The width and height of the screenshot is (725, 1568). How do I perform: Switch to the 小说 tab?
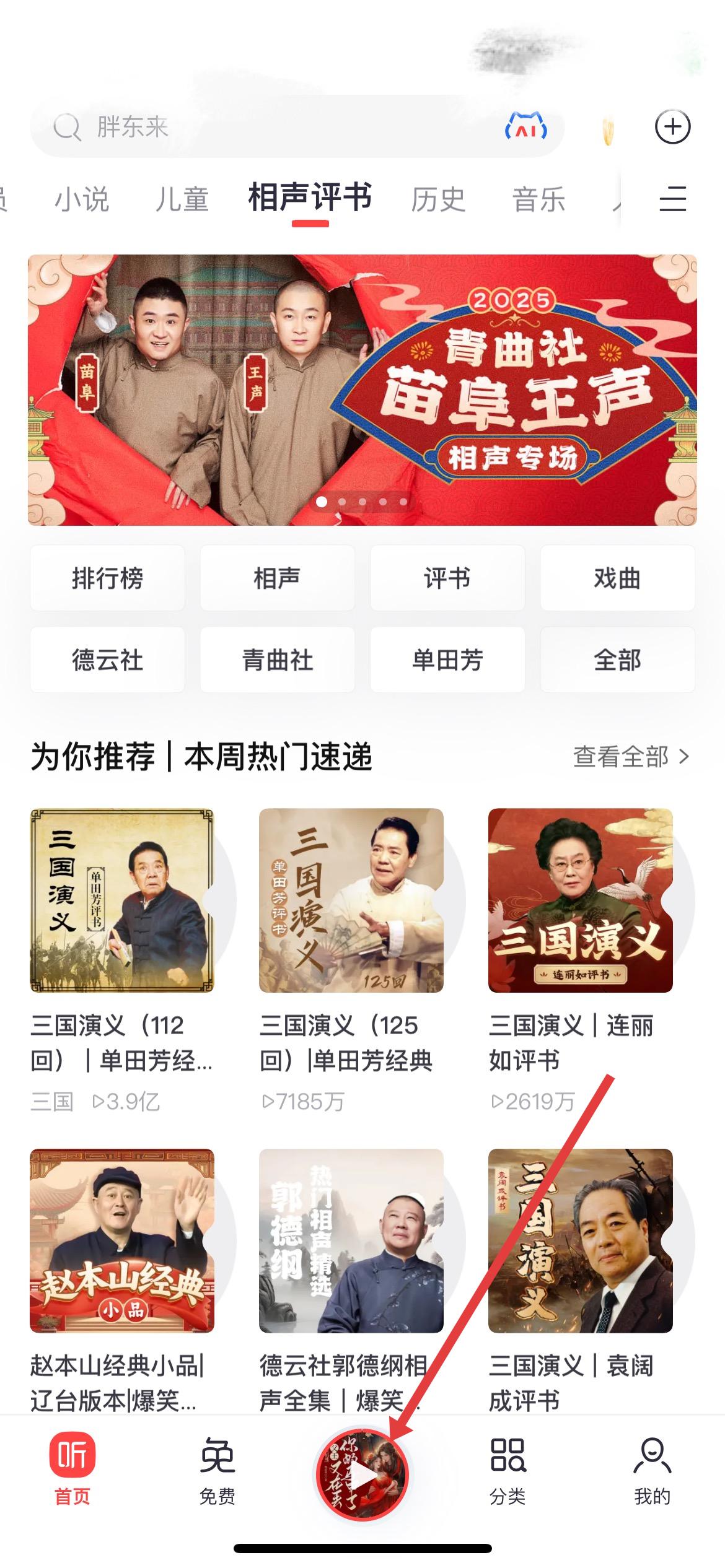82,199
